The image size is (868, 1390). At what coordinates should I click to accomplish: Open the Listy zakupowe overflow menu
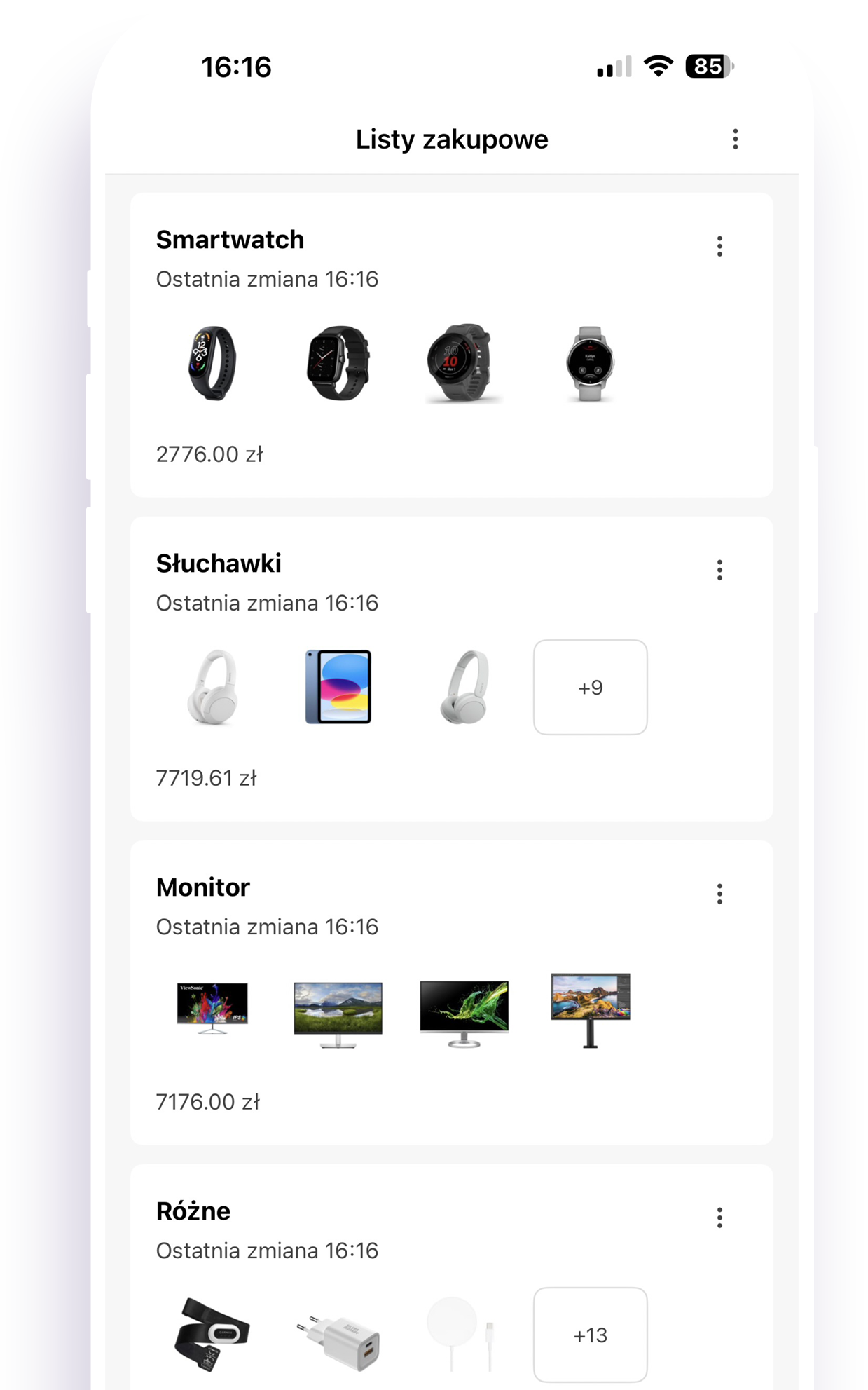[x=735, y=139]
